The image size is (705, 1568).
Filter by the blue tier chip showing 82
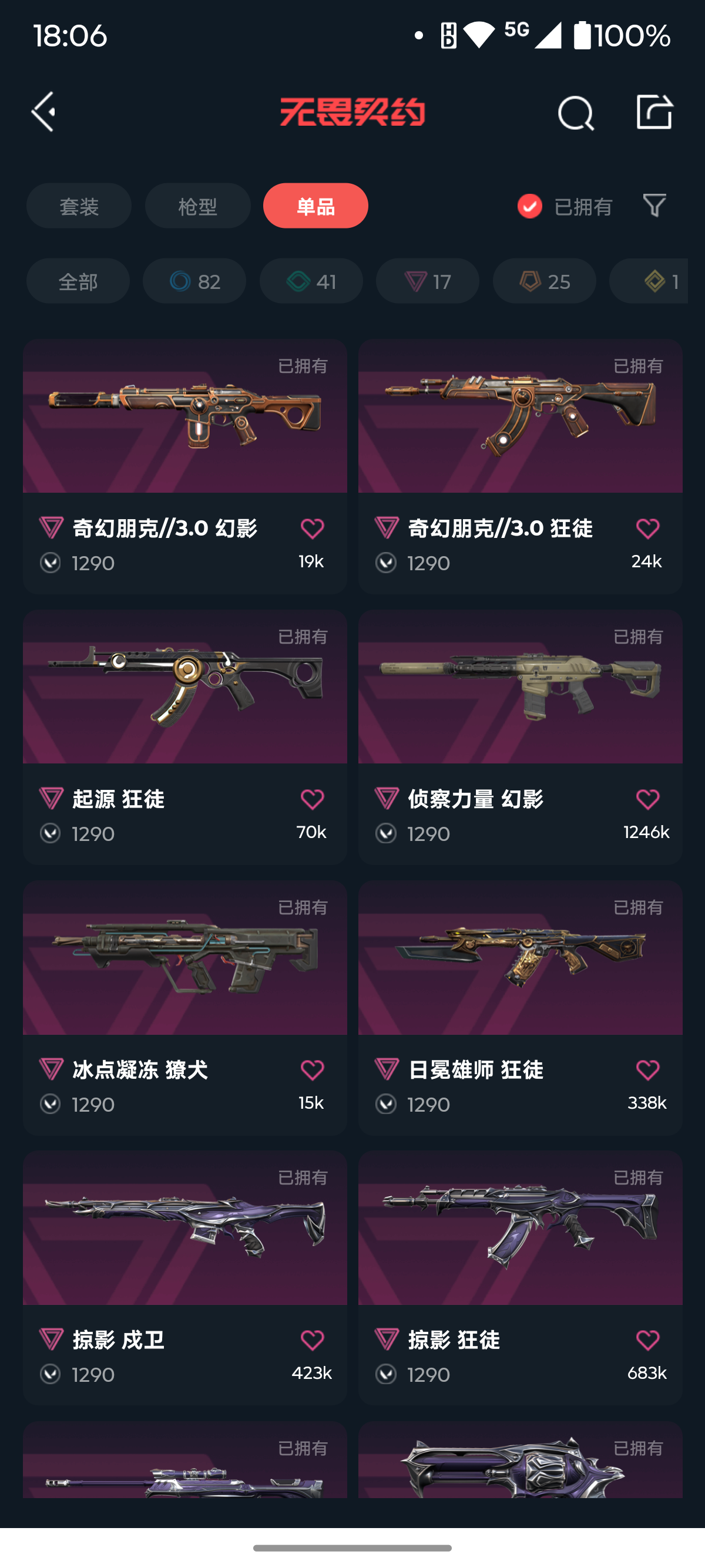(195, 281)
